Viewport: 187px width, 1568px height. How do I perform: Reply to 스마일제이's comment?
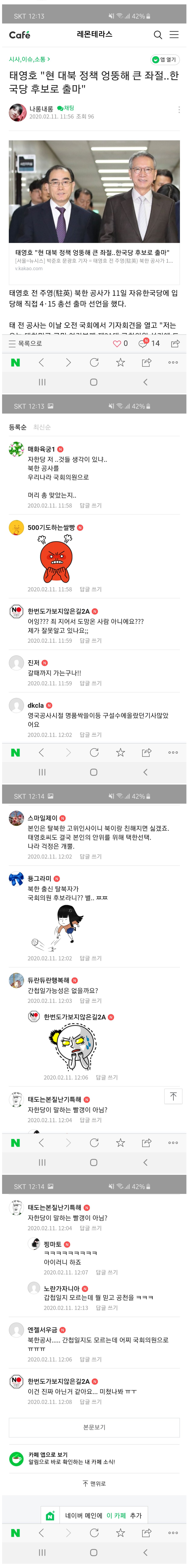(91, 856)
